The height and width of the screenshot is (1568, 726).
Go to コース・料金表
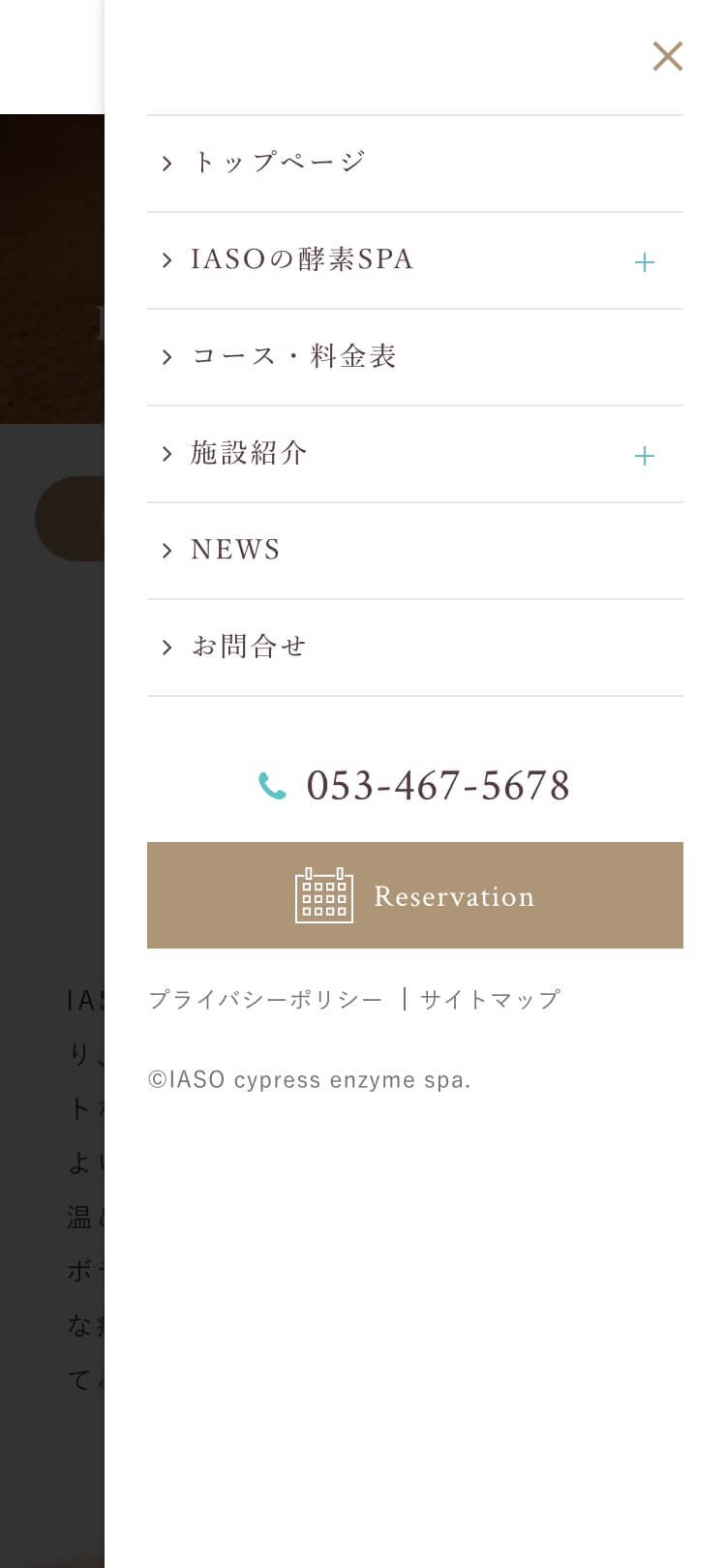coord(294,356)
